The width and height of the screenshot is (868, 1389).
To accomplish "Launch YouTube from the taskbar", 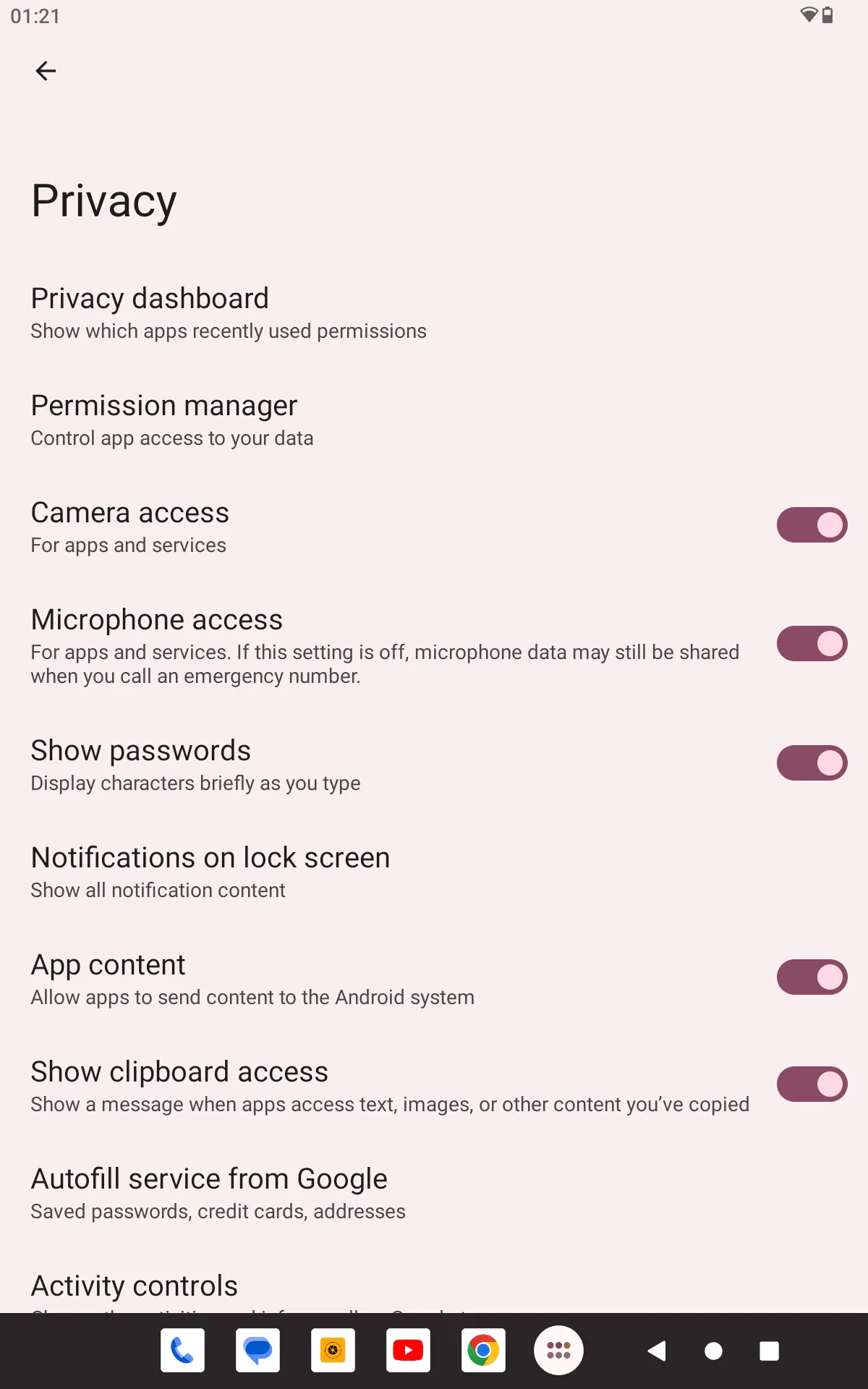I will click(x=408, y=1350).
